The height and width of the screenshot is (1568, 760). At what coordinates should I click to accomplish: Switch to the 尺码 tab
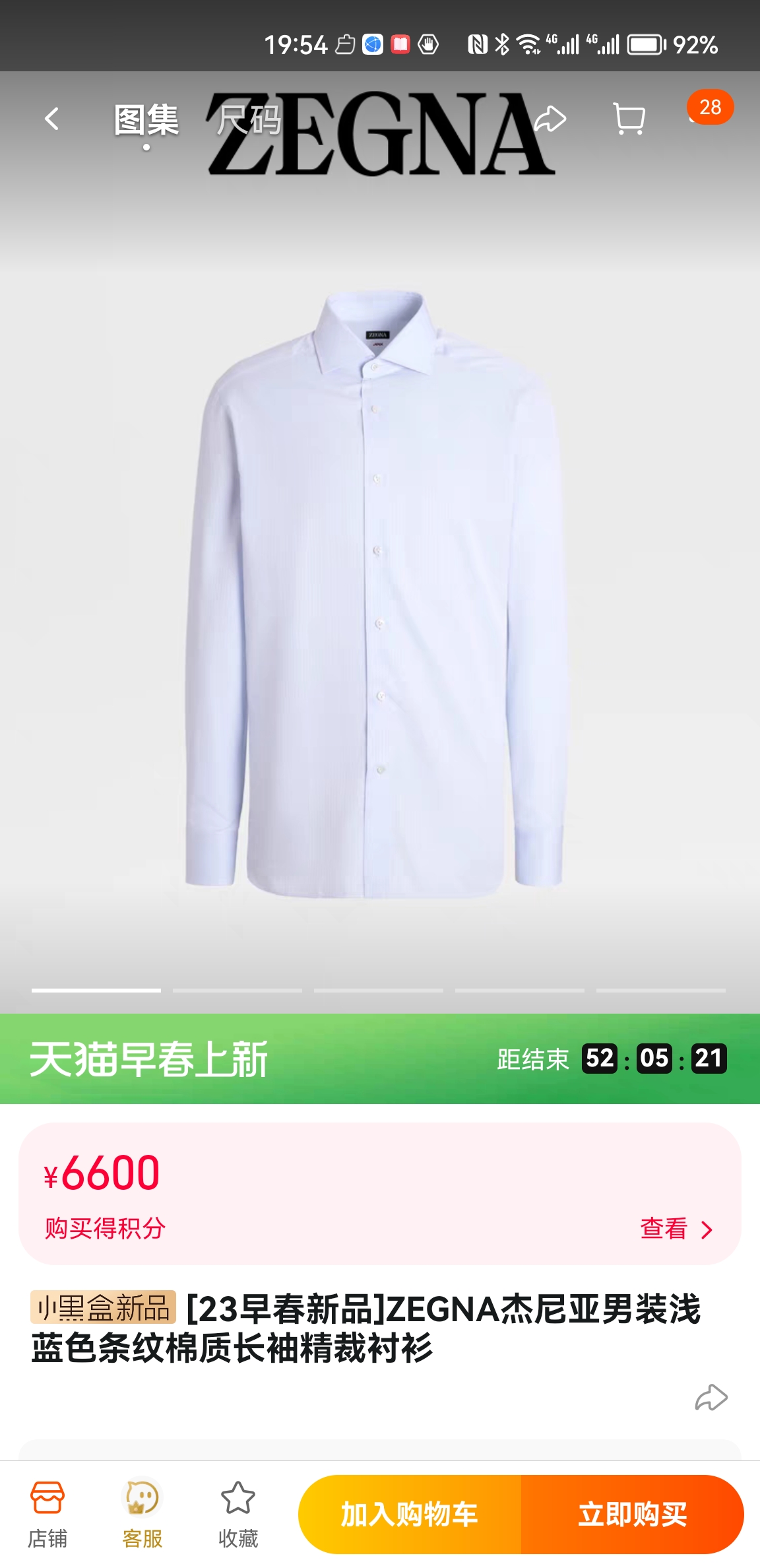pos(249,120)
